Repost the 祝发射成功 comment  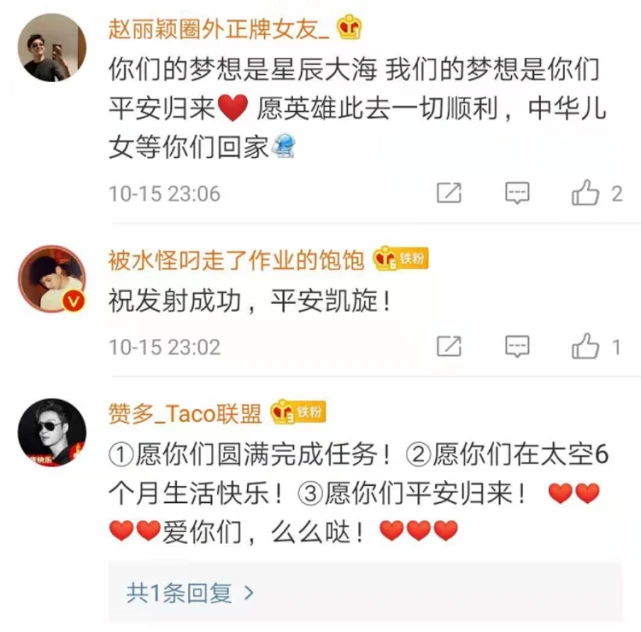tap(450, 346)
